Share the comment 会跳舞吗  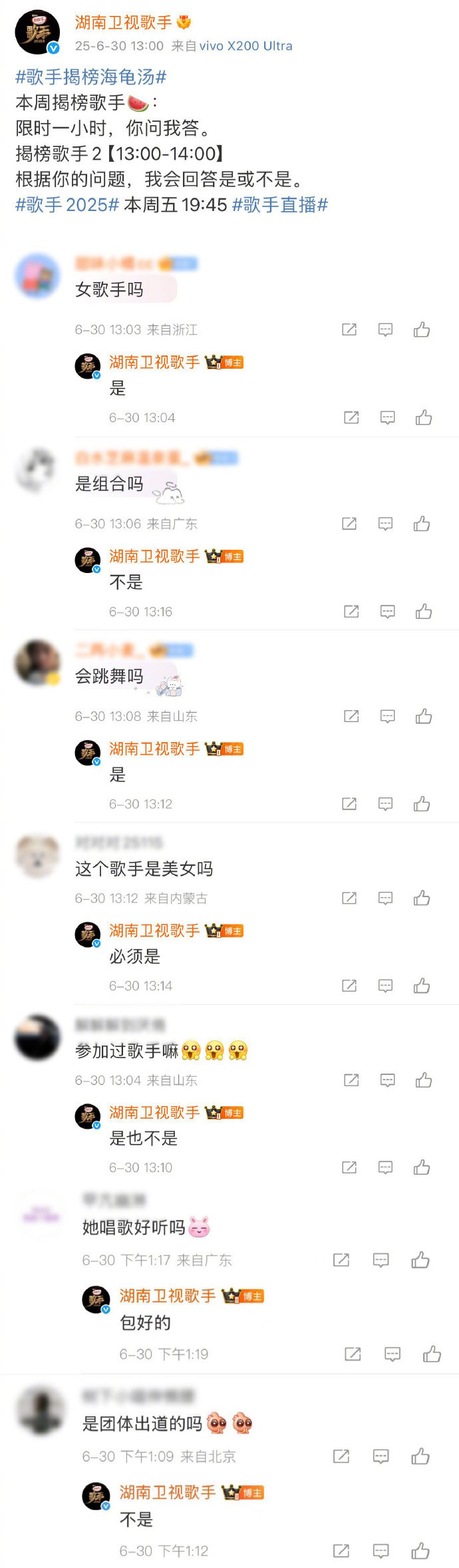[x=351, y=716]
